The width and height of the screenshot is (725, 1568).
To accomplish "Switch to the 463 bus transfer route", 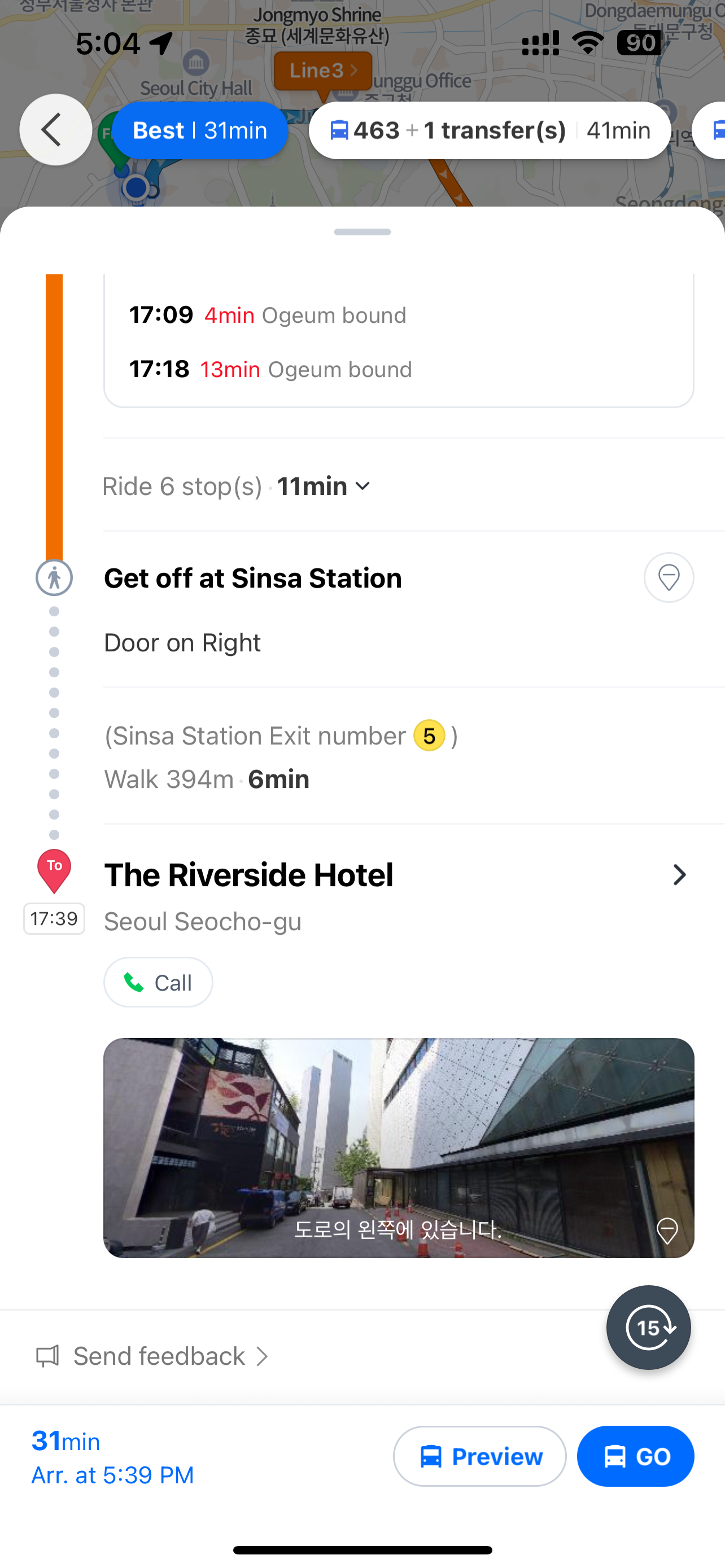I will 490,130.
